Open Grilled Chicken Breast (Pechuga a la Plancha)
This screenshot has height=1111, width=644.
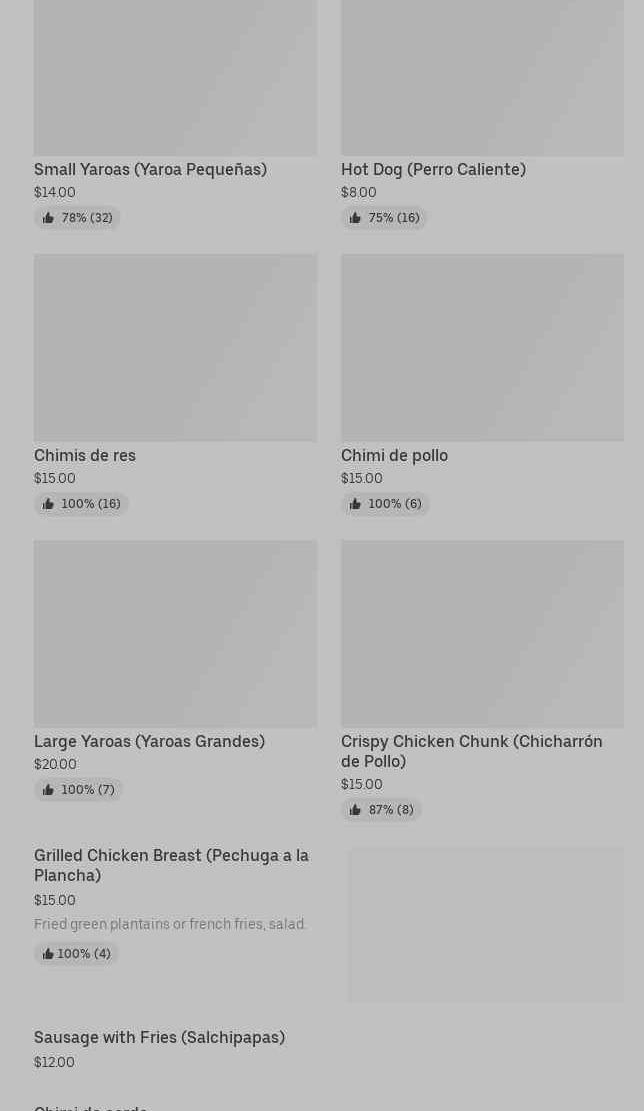(x=171, y=865)
